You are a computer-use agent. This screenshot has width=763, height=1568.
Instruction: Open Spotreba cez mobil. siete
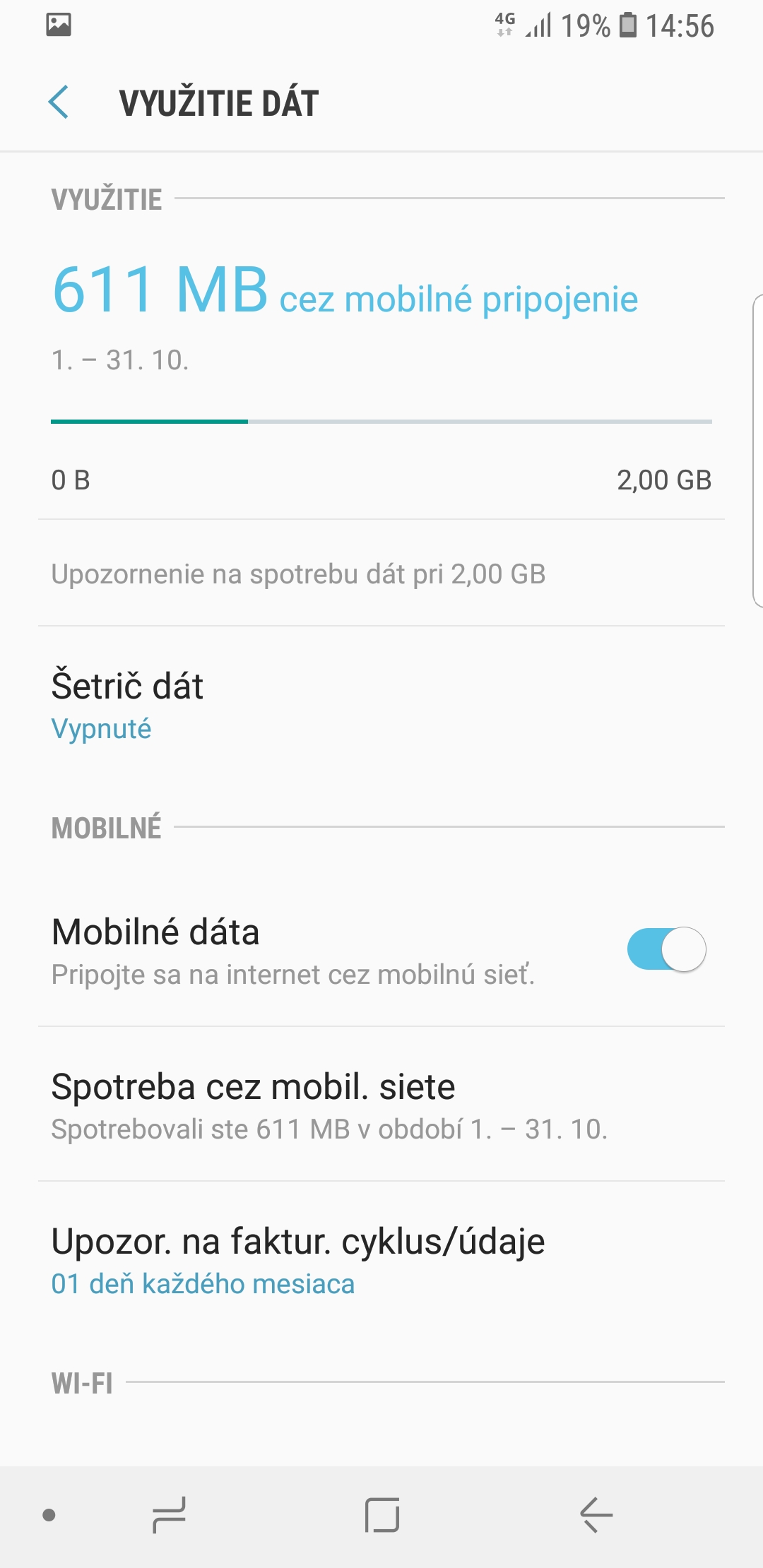coord(381,1104)
